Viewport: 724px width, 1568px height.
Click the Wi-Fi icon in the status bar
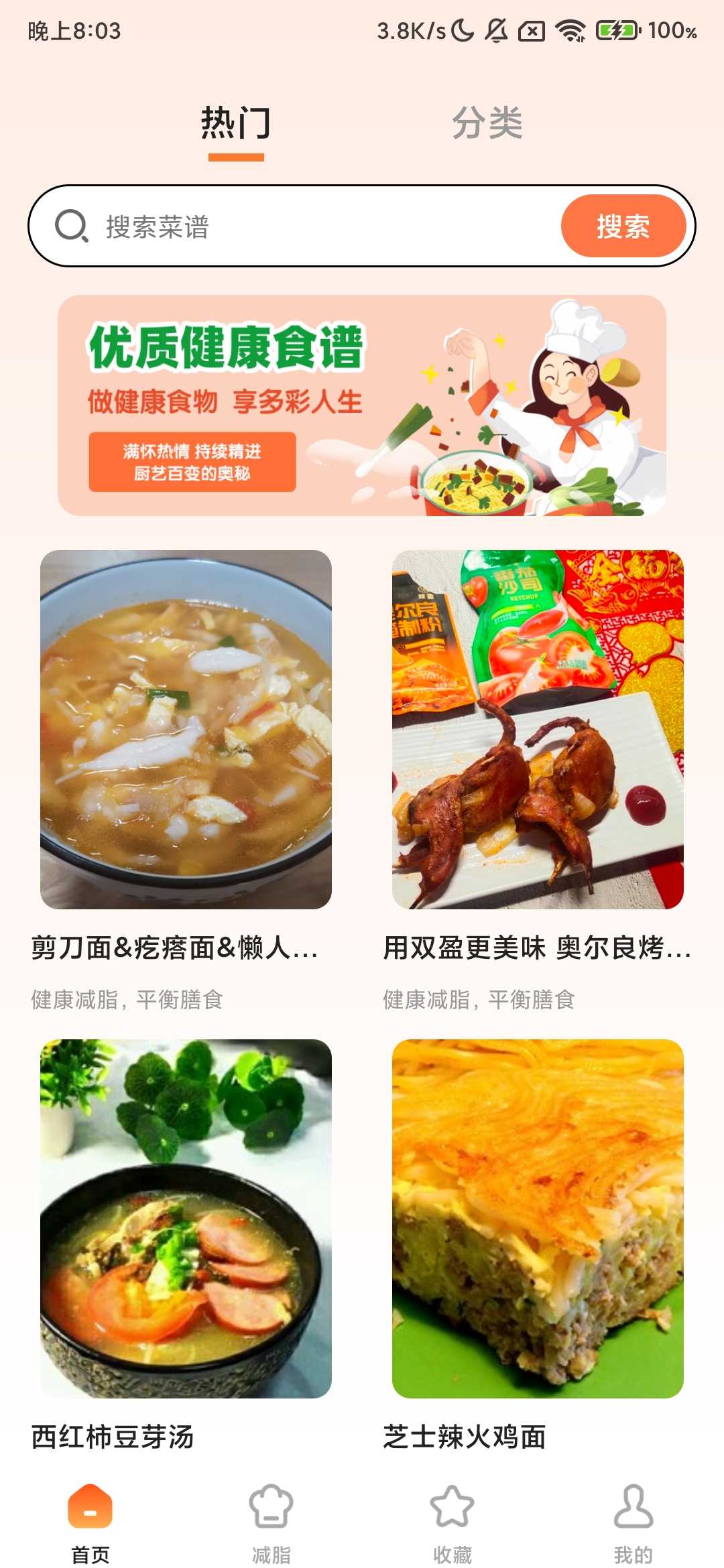point(570,29)
